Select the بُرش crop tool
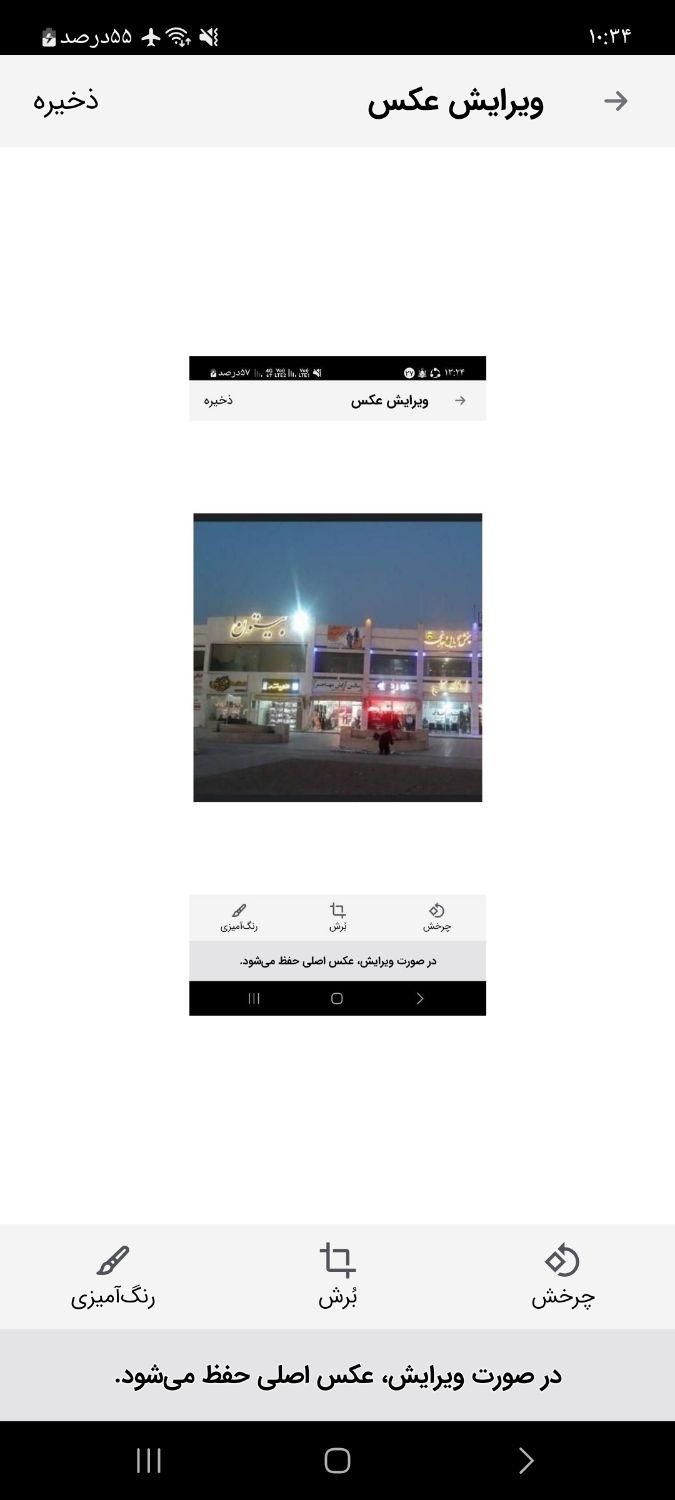Image resolution: width=675 pixels, height=1500 pixels. click(x=338, y=1276)
